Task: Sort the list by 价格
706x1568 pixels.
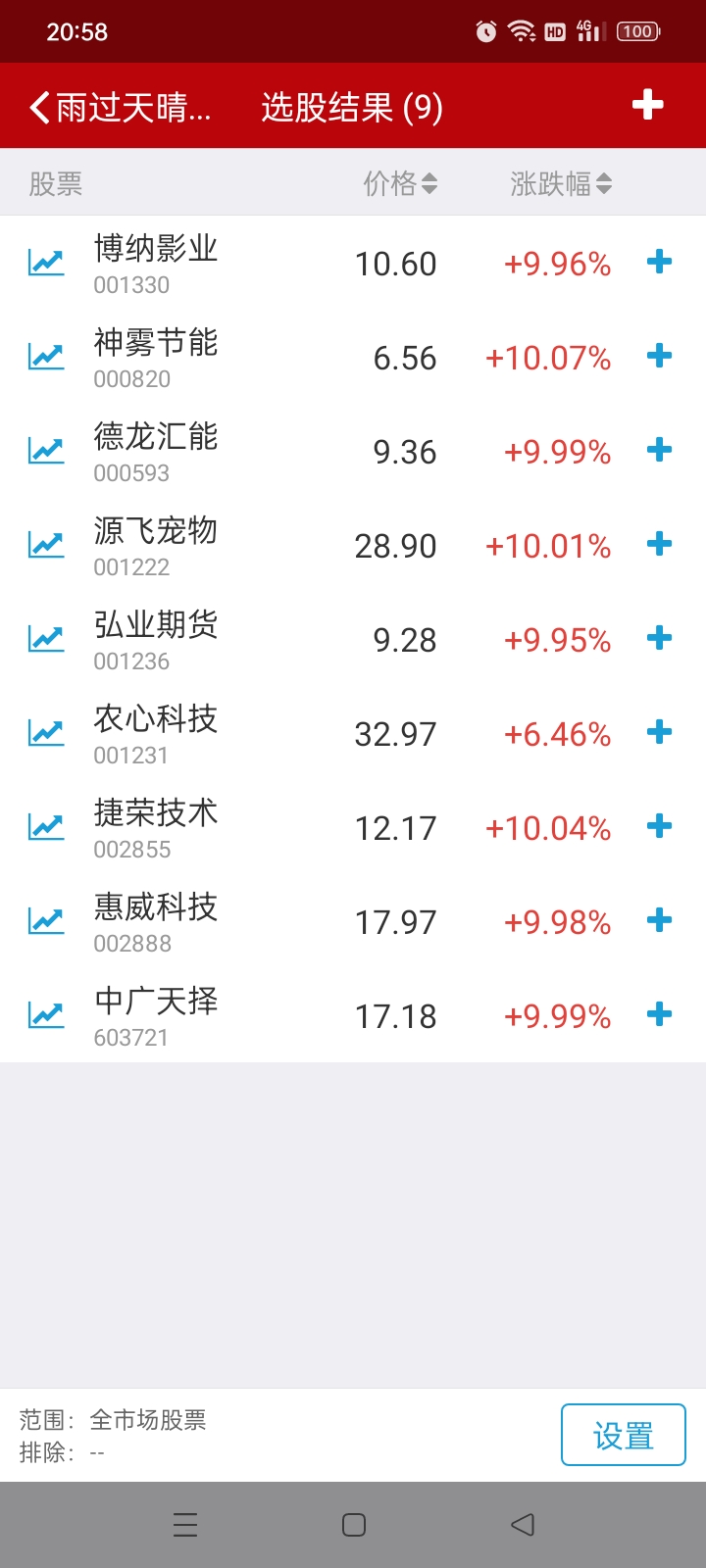Action: [x=400, y=183]
